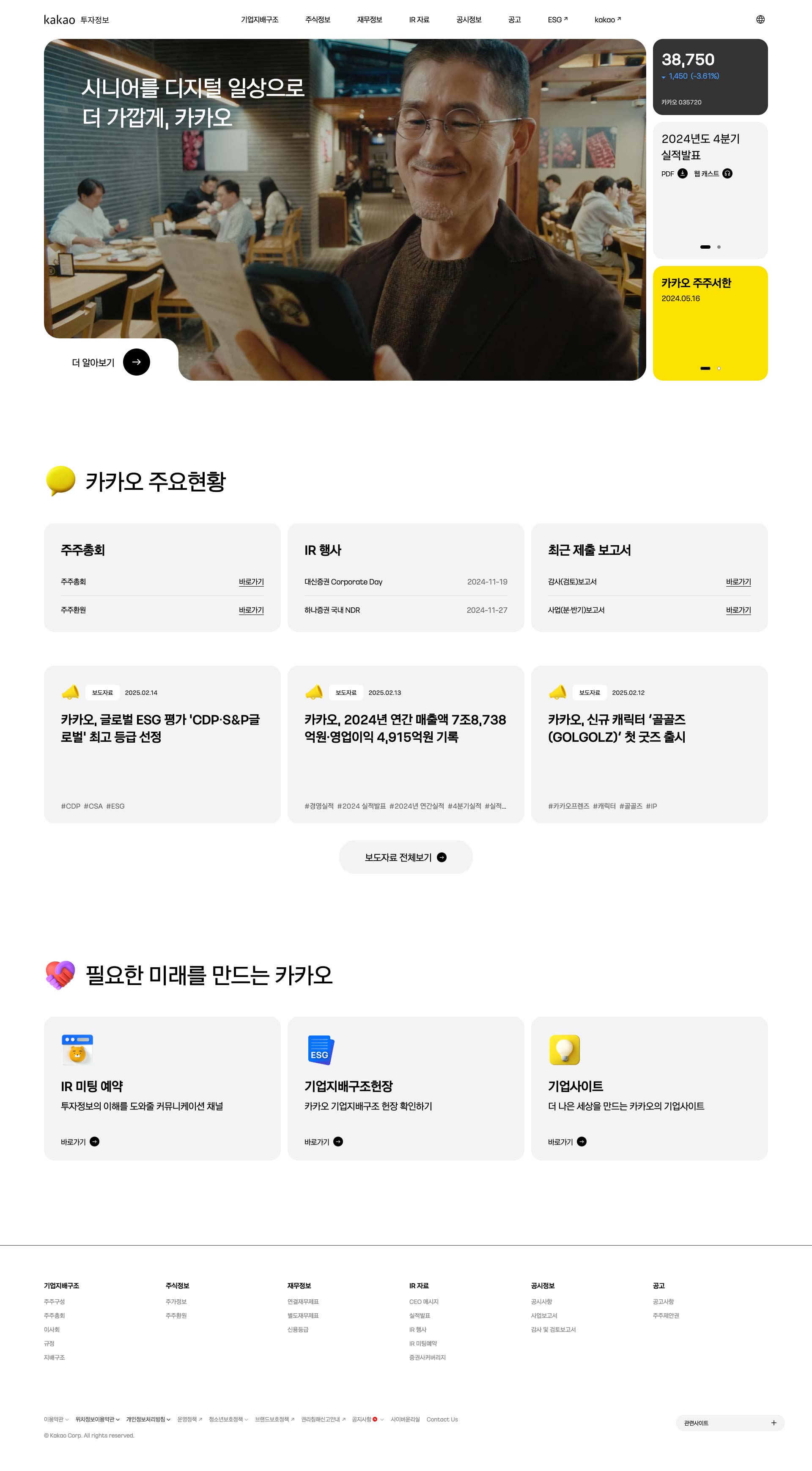This screenshot has height=1471, width=812.
Task: Open 바로가기 for 감사(검토)보고서
Action: click(738, 582)
